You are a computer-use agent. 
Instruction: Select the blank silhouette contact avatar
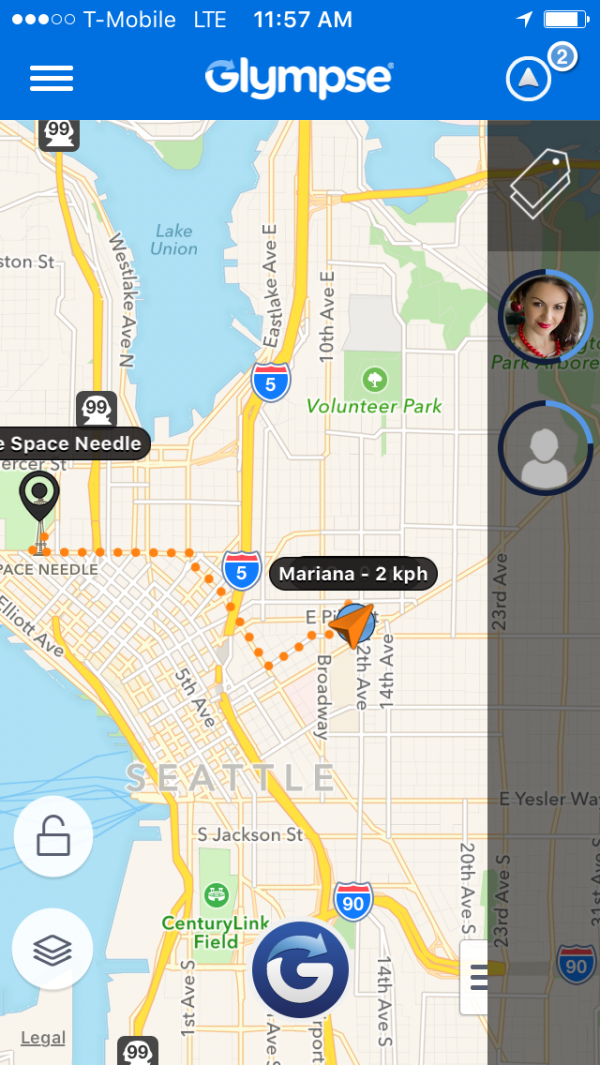545,448
